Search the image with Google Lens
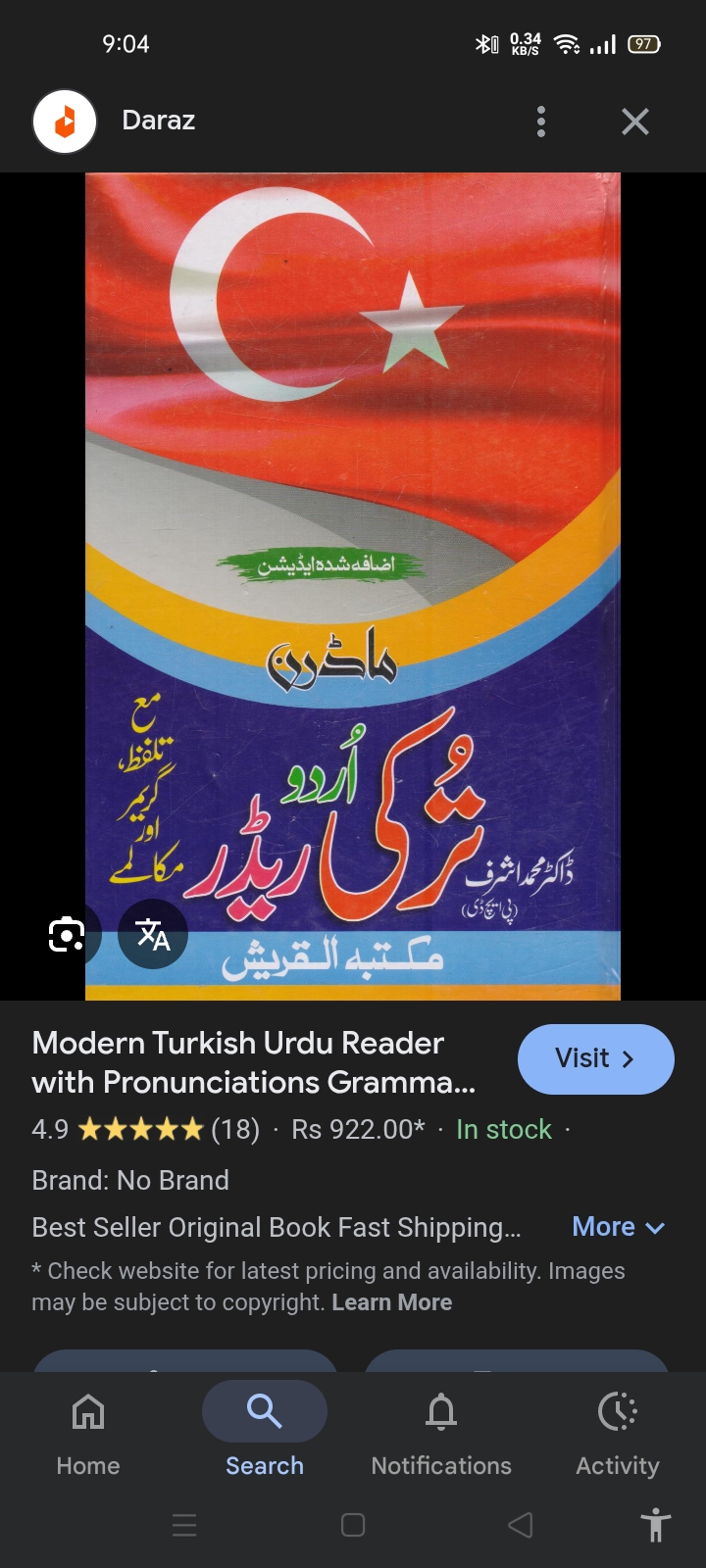This screenshot has height=1568, width=706. (x=67, y=935)
